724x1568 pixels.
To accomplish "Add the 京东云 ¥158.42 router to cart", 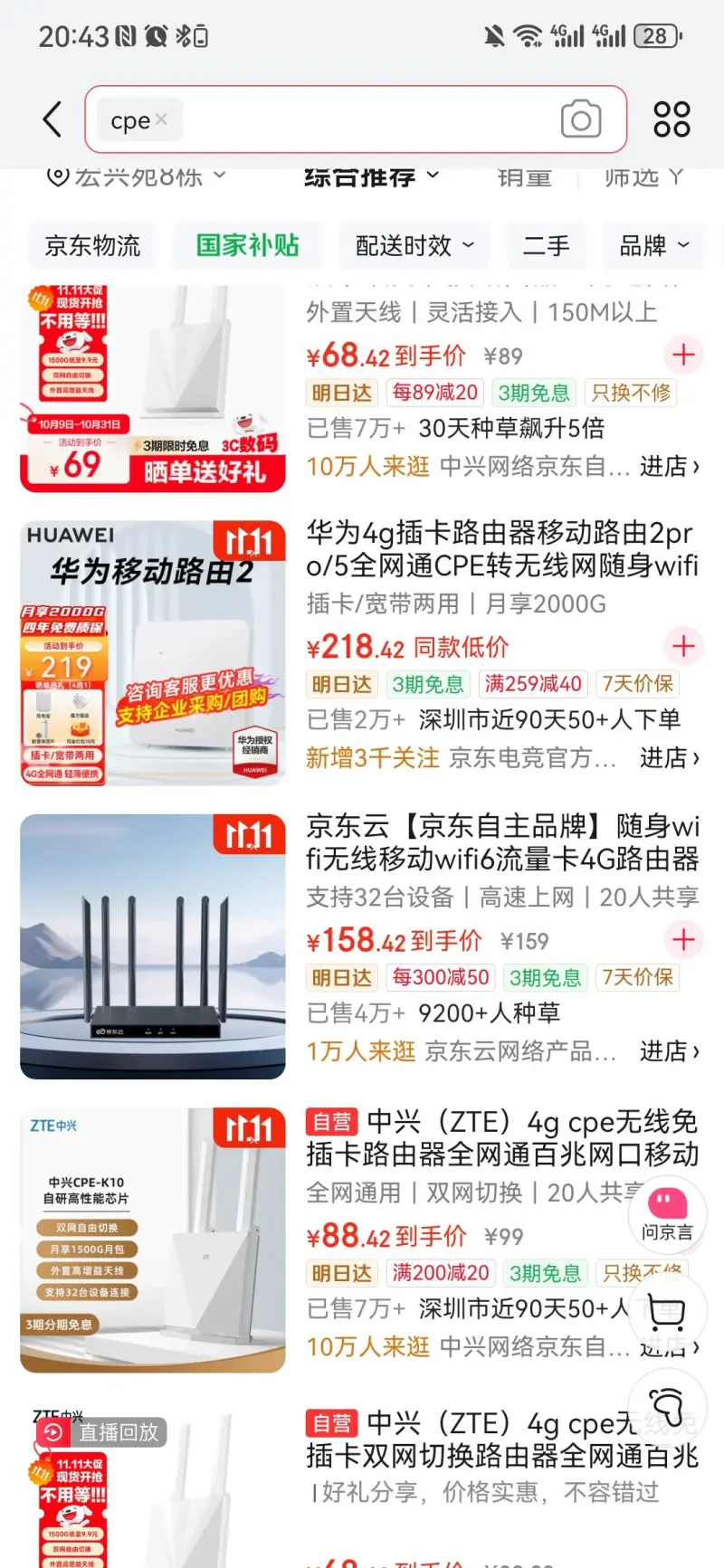I will tap(683, 939).
